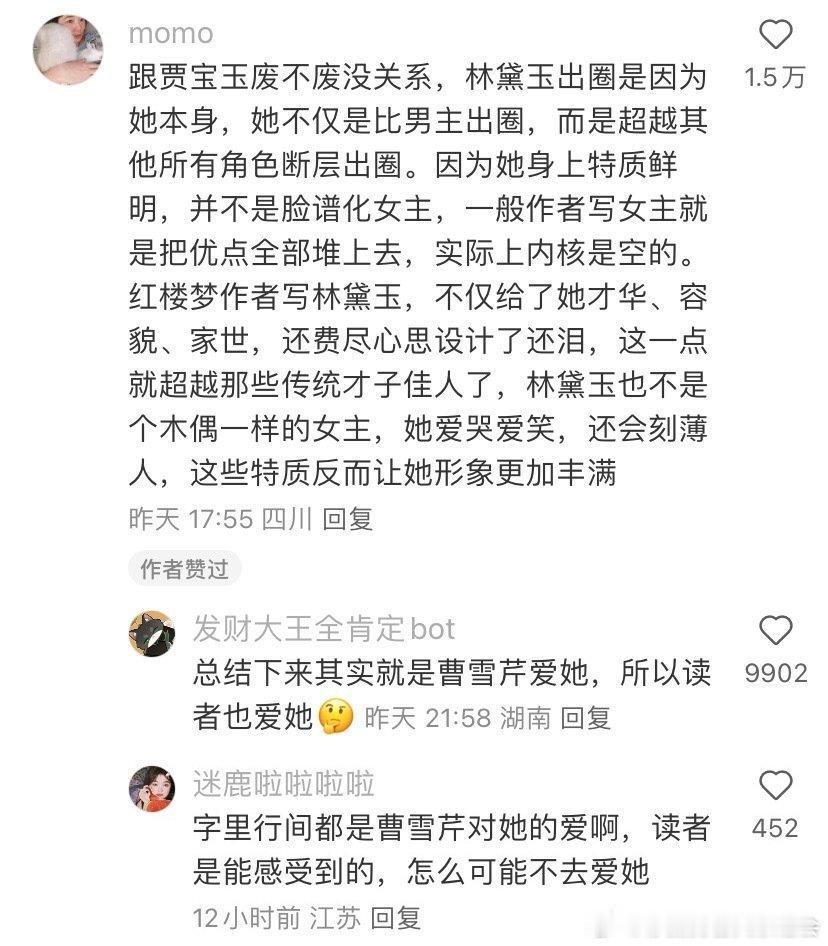This screenshot has height=946, width=828.
Task: Open the username 迷鹿啦啦啦啦
Action: (284, 784)
